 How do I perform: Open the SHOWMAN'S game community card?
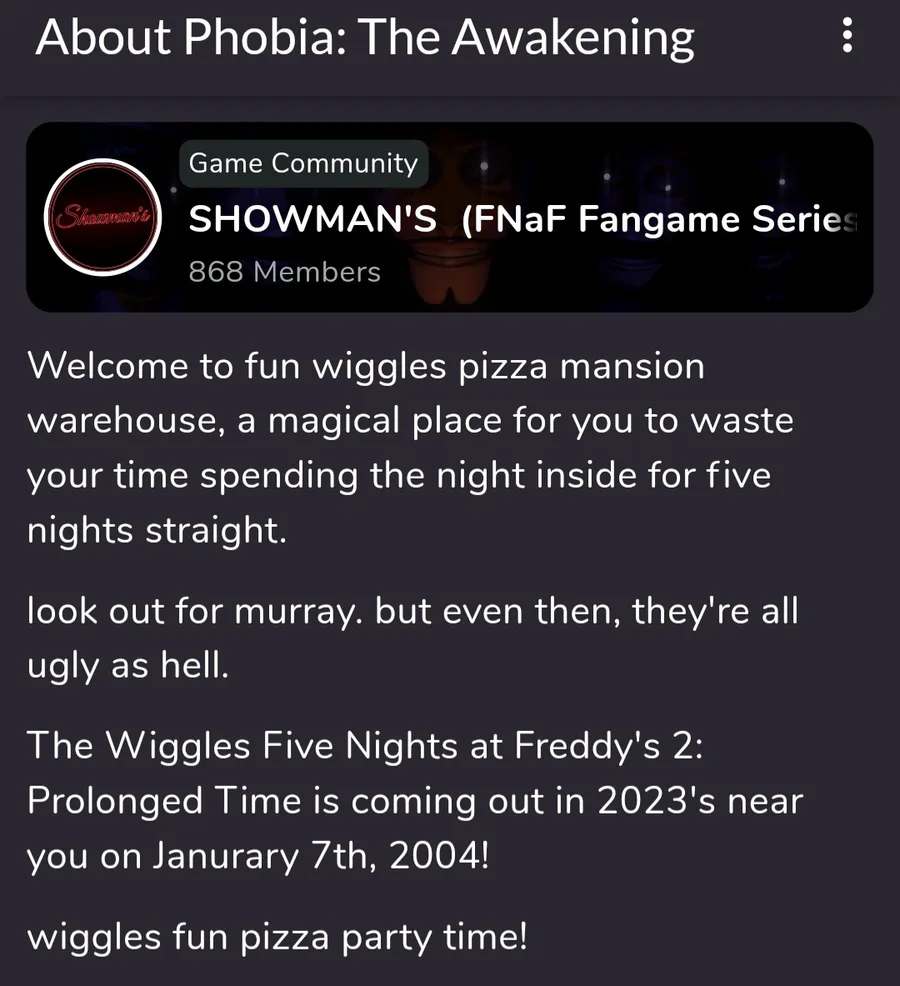[450, 217]
